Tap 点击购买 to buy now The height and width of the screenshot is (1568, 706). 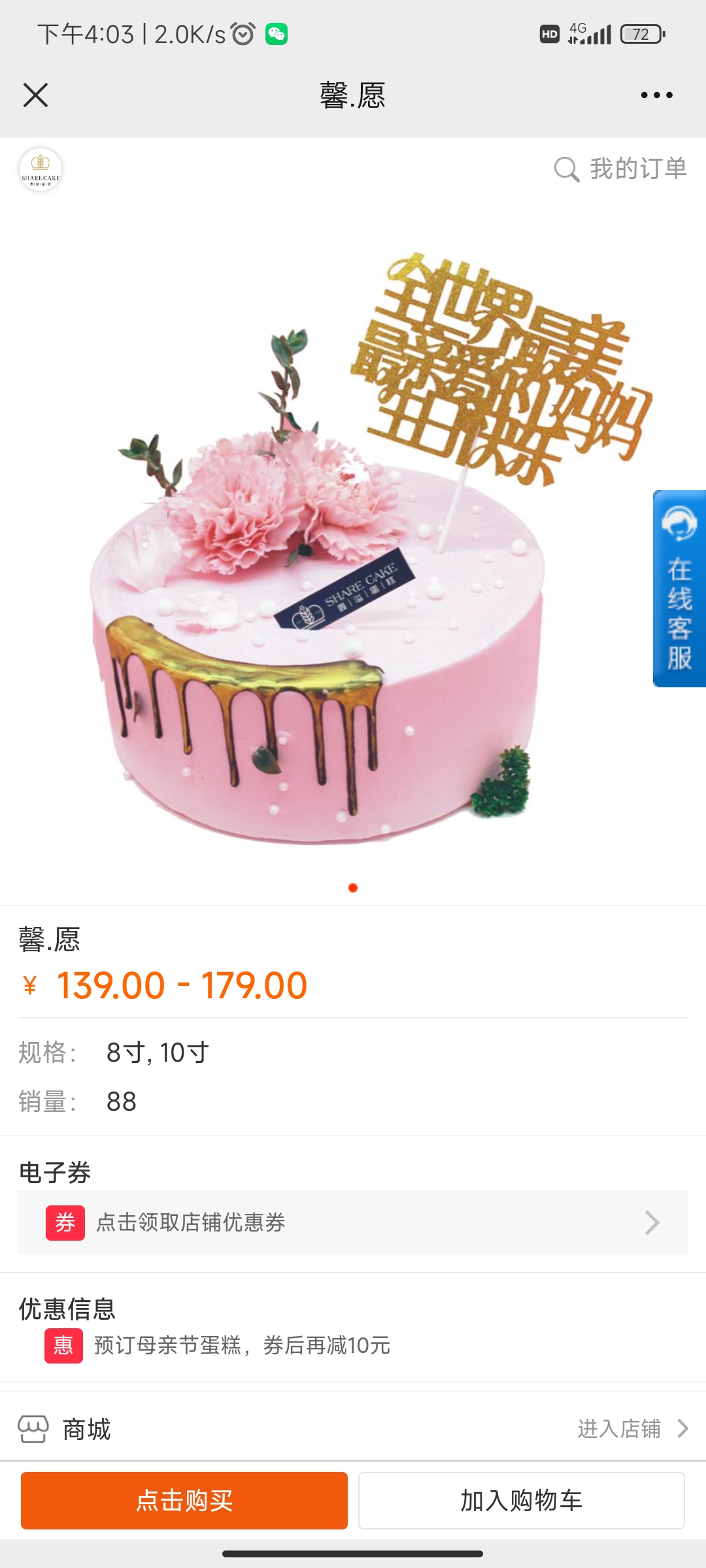(184, 1501)
